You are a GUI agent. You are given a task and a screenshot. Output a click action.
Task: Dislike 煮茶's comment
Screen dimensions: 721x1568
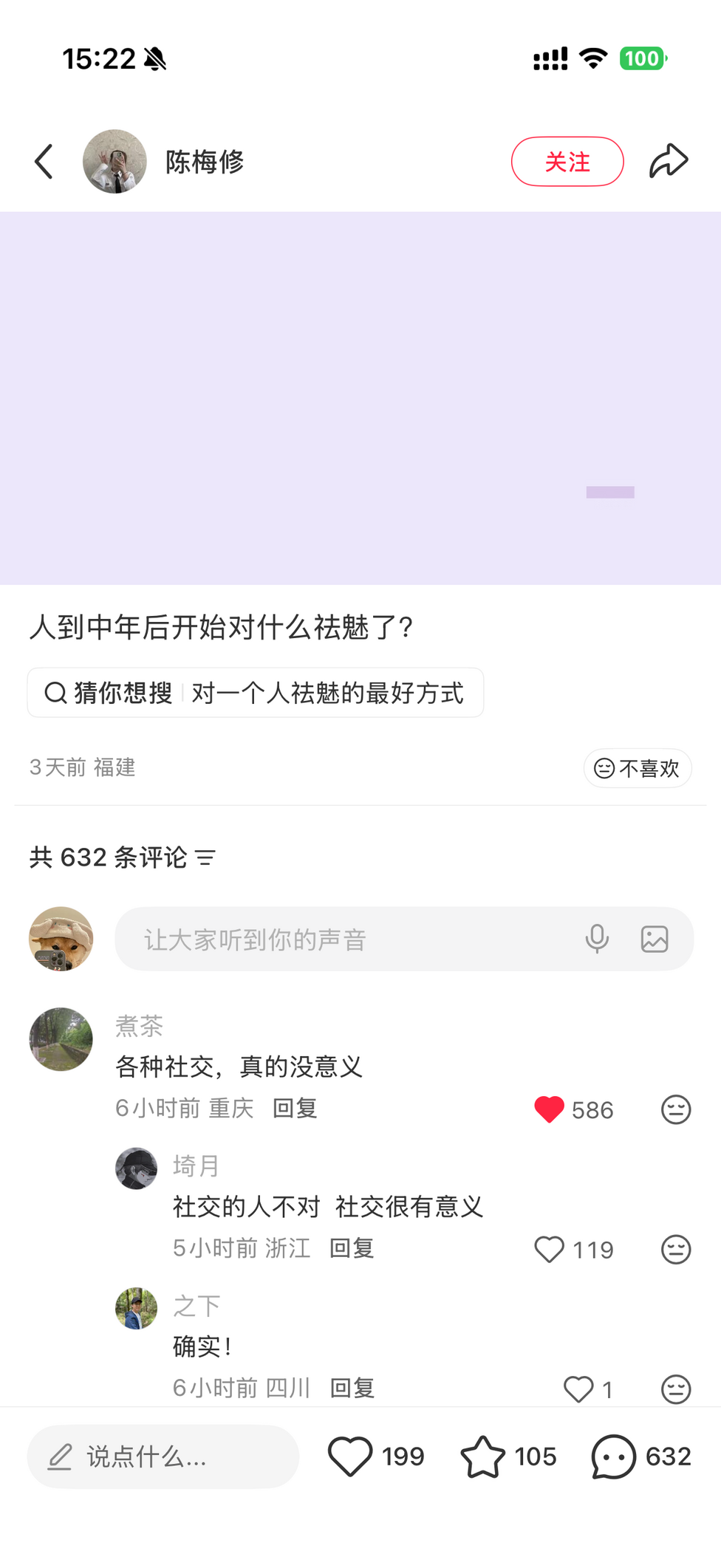[675, 1109]
